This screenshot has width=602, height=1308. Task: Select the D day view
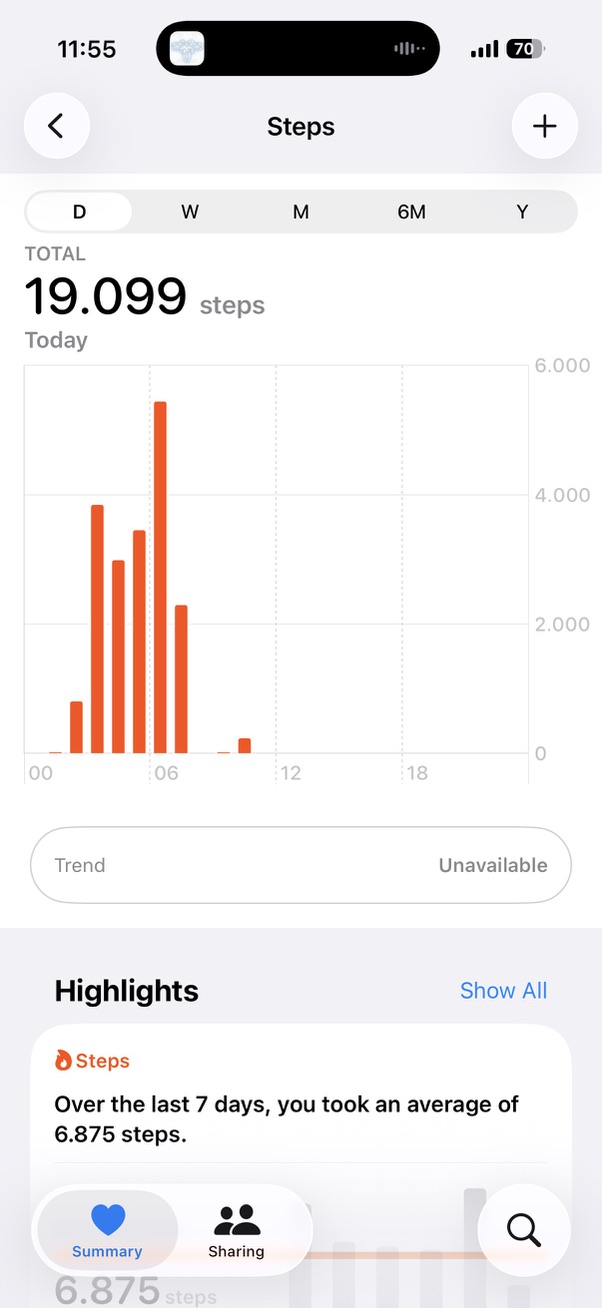coord(79,212)
